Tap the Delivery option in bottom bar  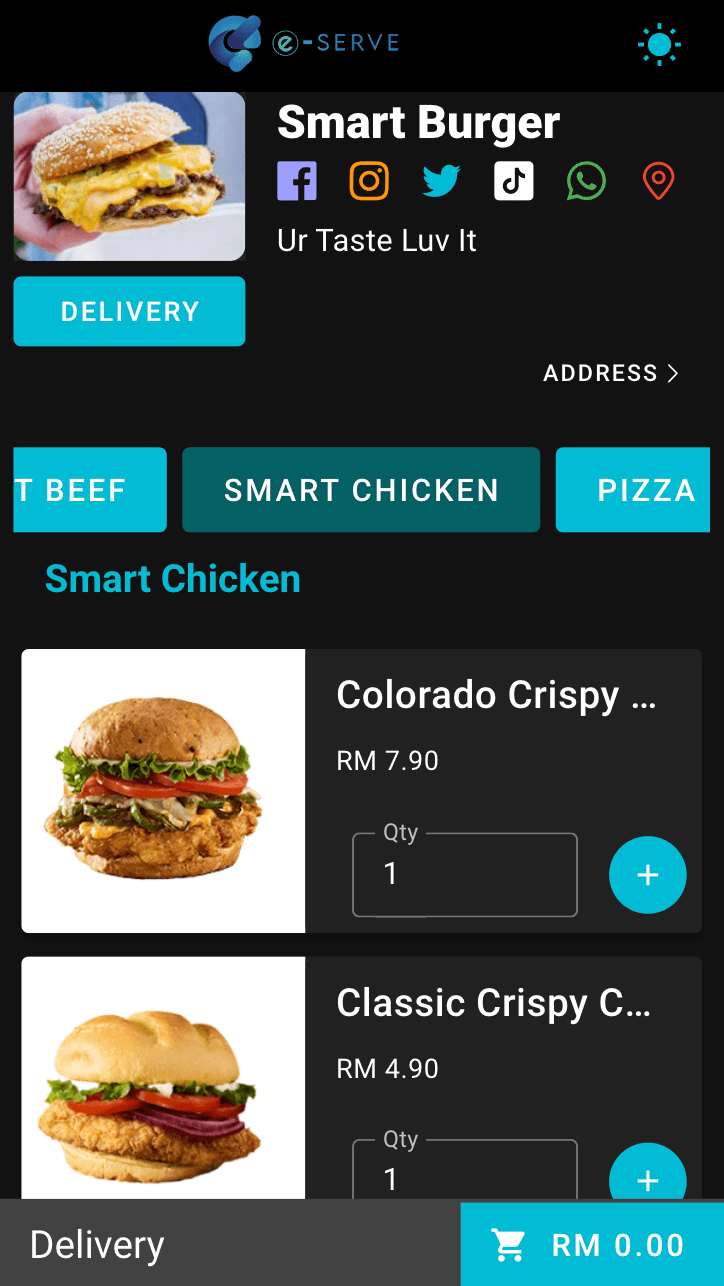tap(98, 1245)
